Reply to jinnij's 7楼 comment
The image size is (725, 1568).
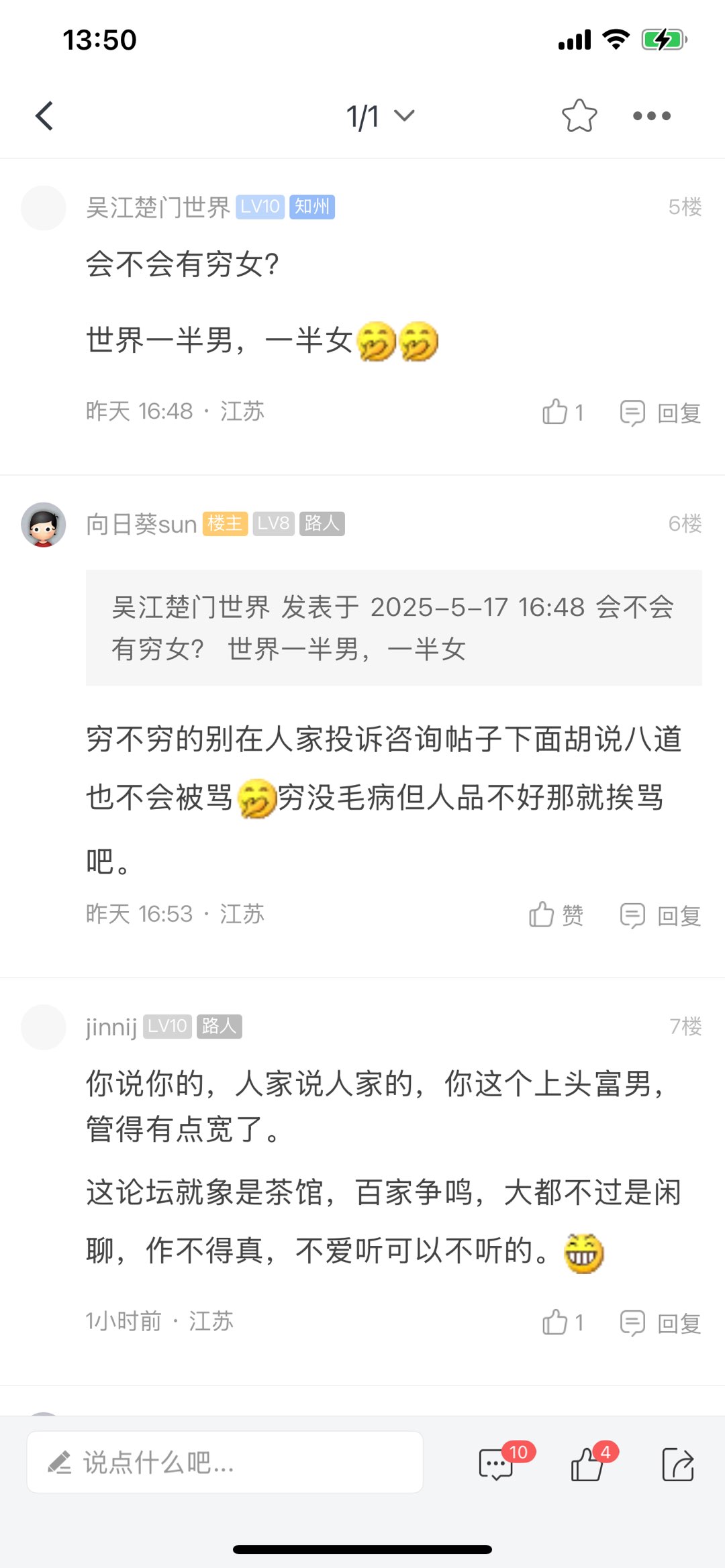pyautogui.click(x=661, y=1323)
